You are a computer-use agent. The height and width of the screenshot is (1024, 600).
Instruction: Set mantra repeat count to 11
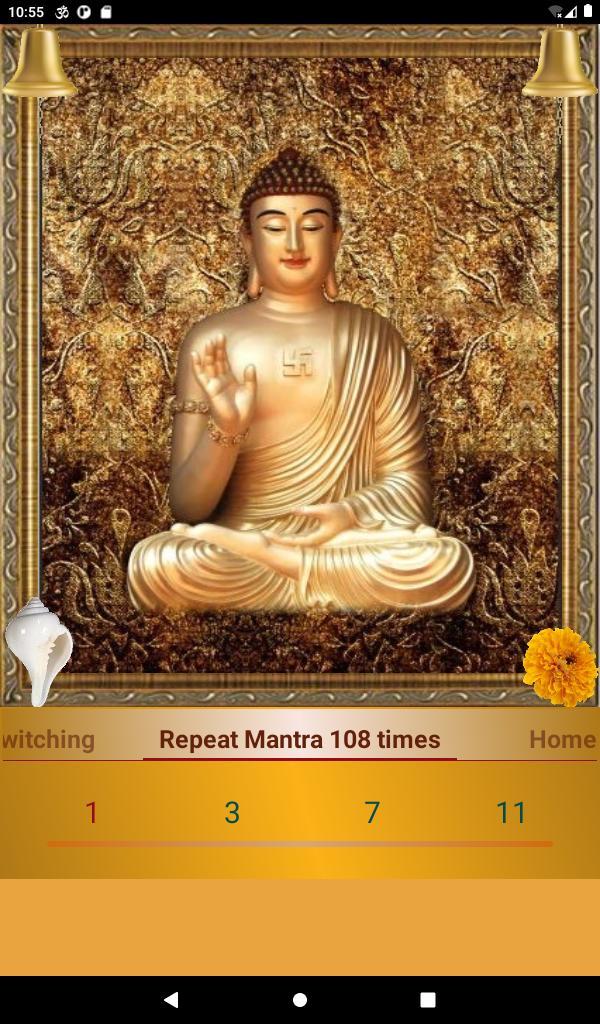[511, 813]
